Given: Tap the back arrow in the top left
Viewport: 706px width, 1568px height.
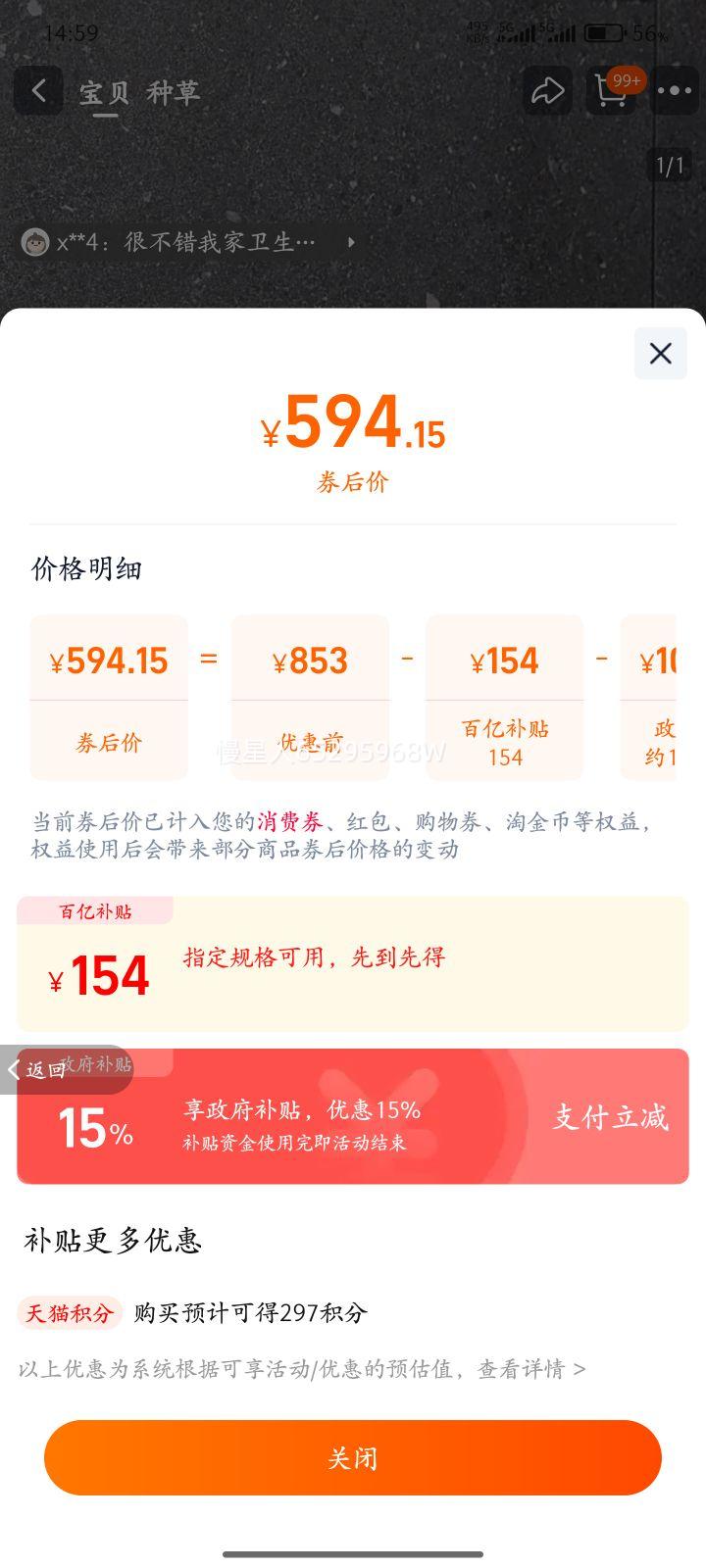Looking at the screenshot, I should (38, 91).
